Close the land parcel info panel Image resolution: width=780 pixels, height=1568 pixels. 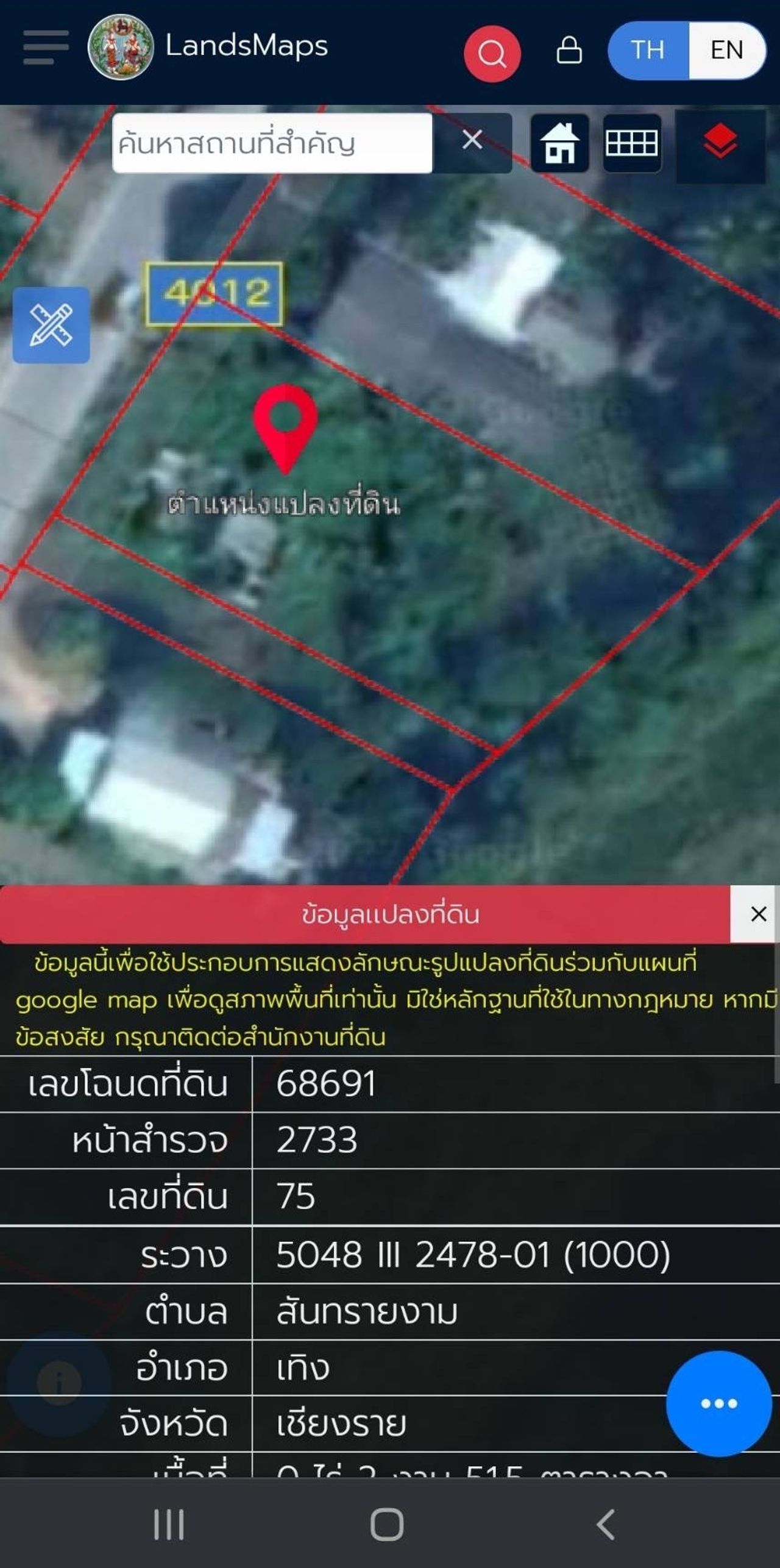758,914
